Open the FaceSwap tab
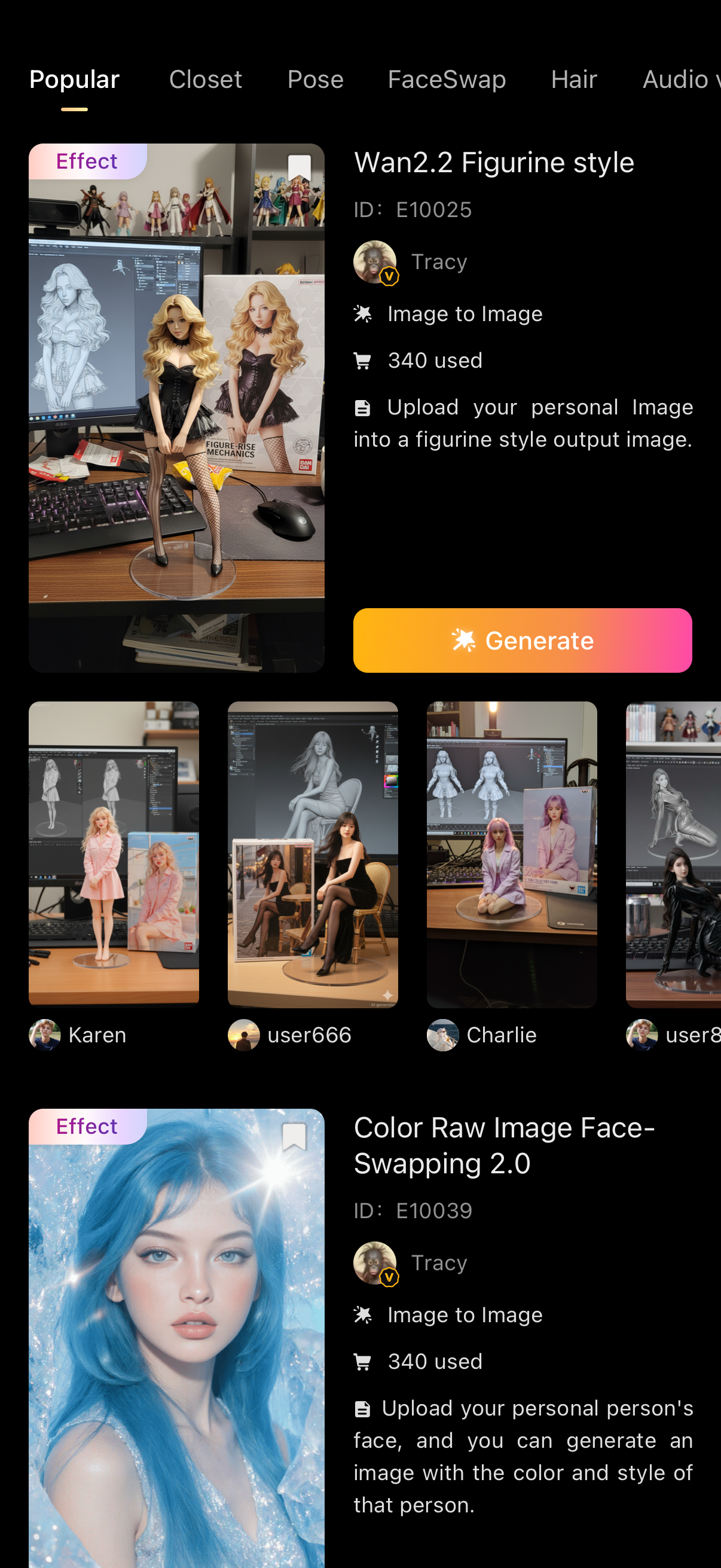This screenshot has width=721, height=1568. pyautogui.click(x=447, y=79)
